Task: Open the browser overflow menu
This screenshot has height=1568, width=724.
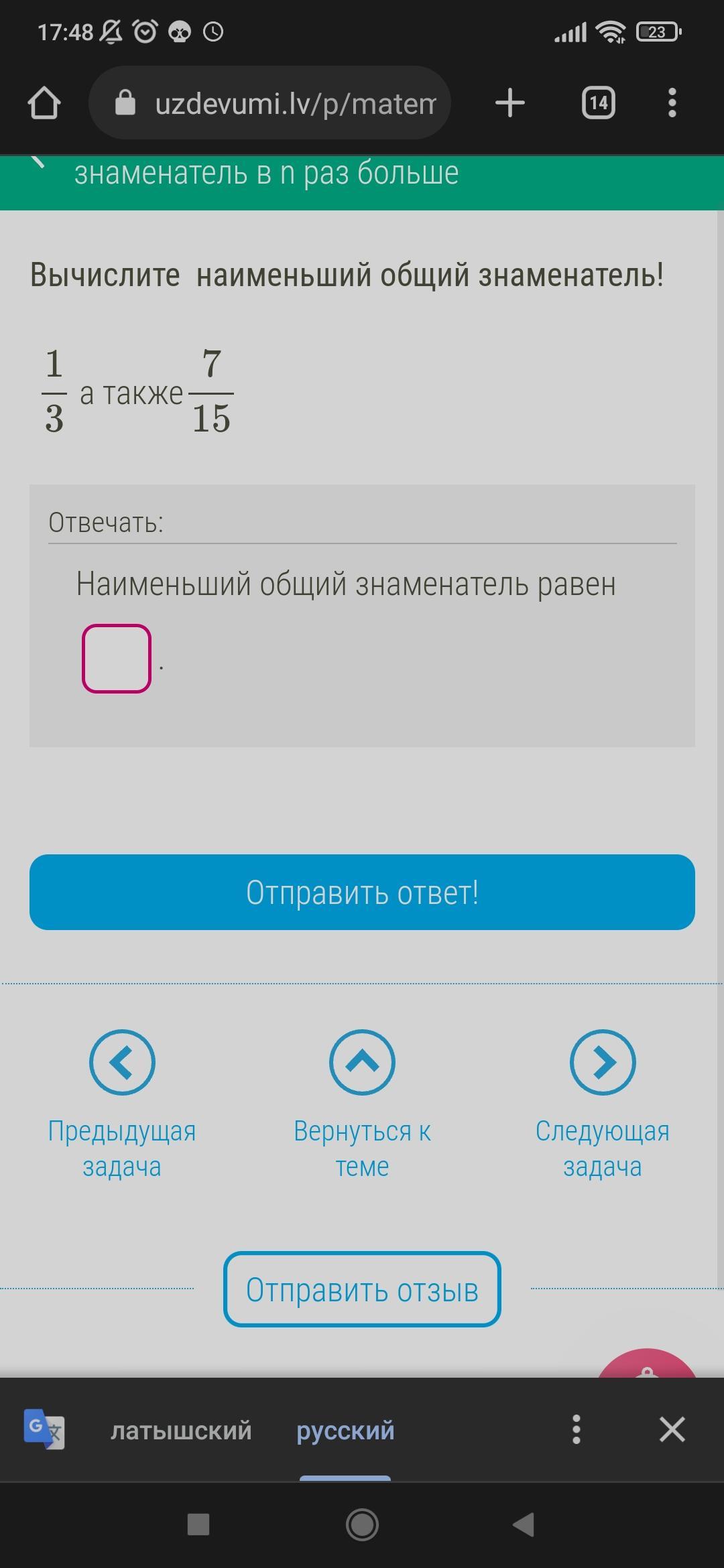Action: (672, 103)
